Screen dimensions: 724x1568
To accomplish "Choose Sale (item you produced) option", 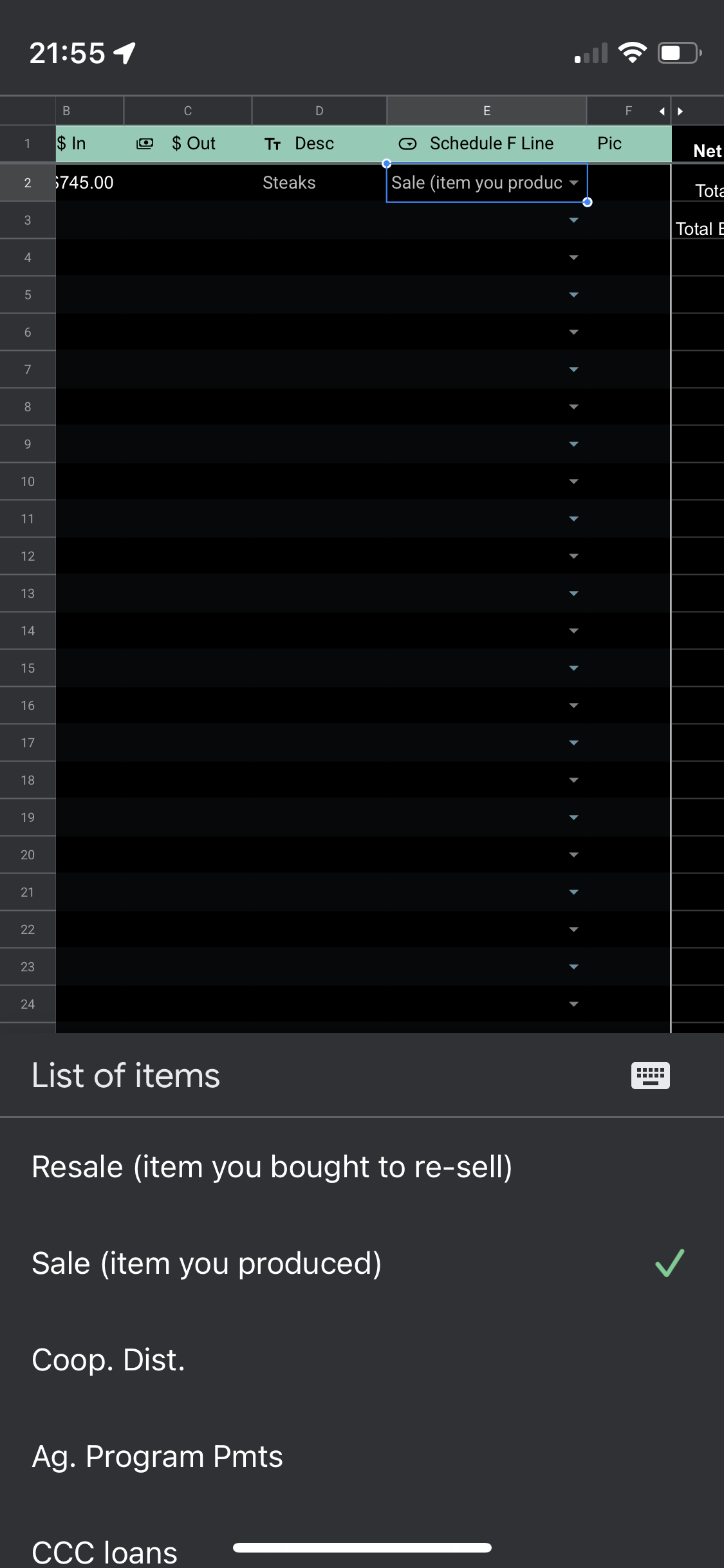I will coord(207,1264).
